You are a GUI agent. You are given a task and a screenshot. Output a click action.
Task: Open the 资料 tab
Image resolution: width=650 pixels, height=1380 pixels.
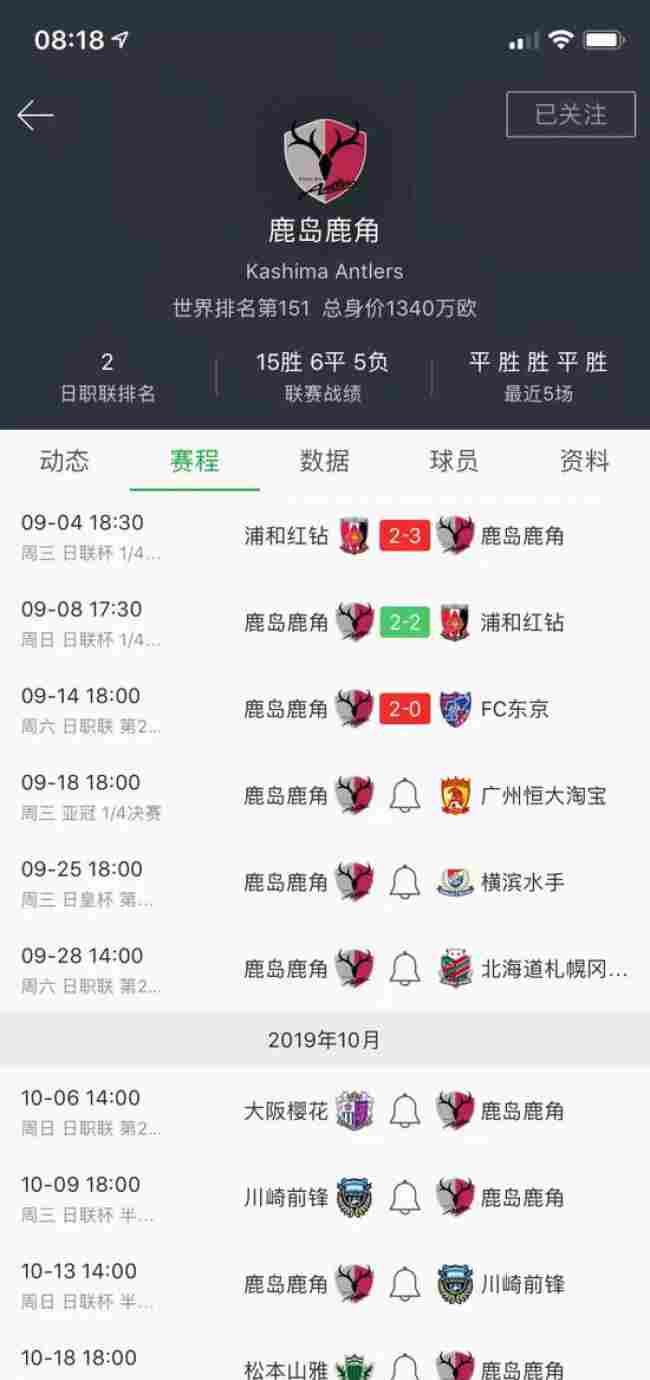pyautogui.click(x=584, y=461)
